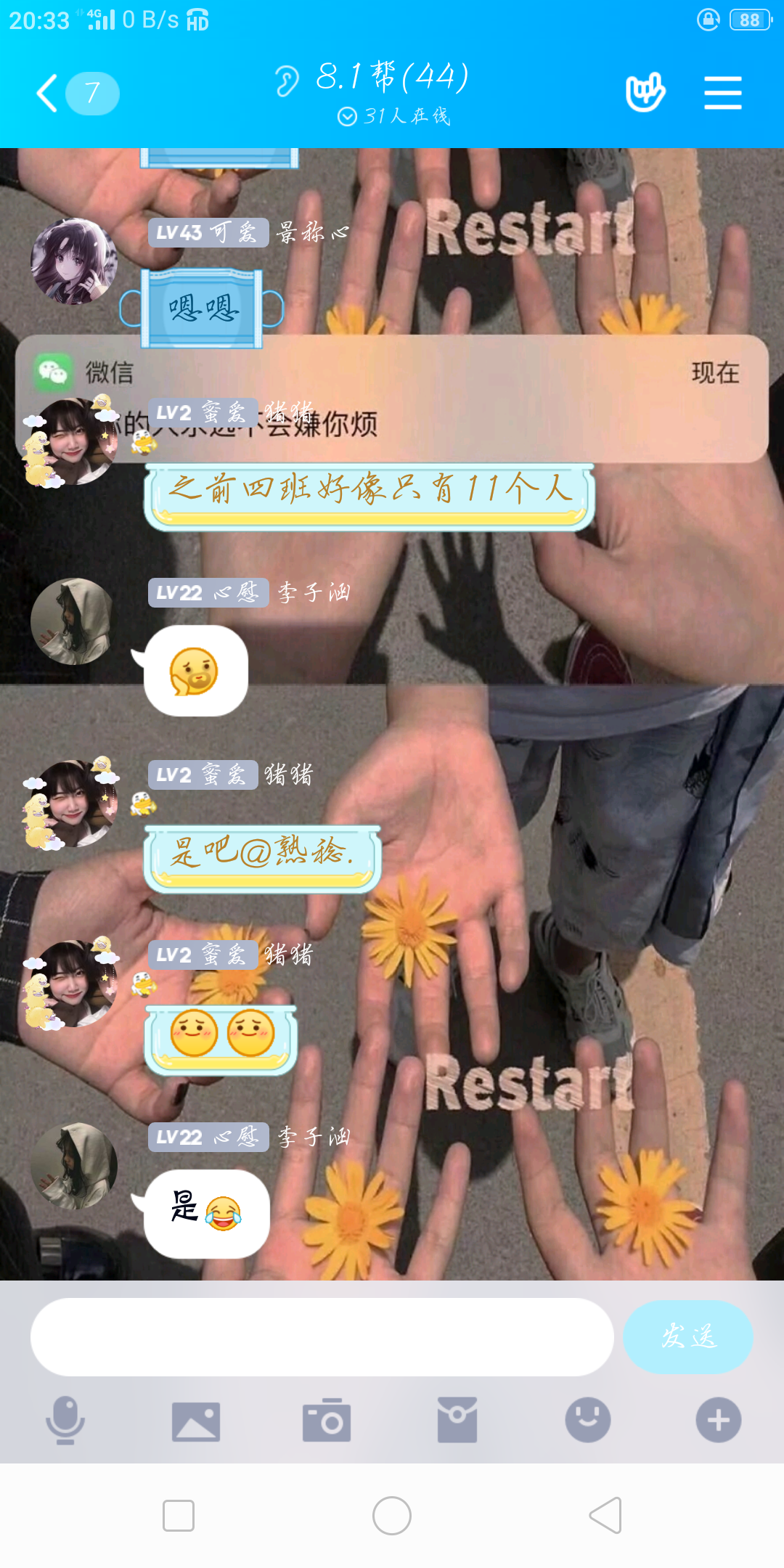
Task: Record a voice message
Action: click(65, 1420)
